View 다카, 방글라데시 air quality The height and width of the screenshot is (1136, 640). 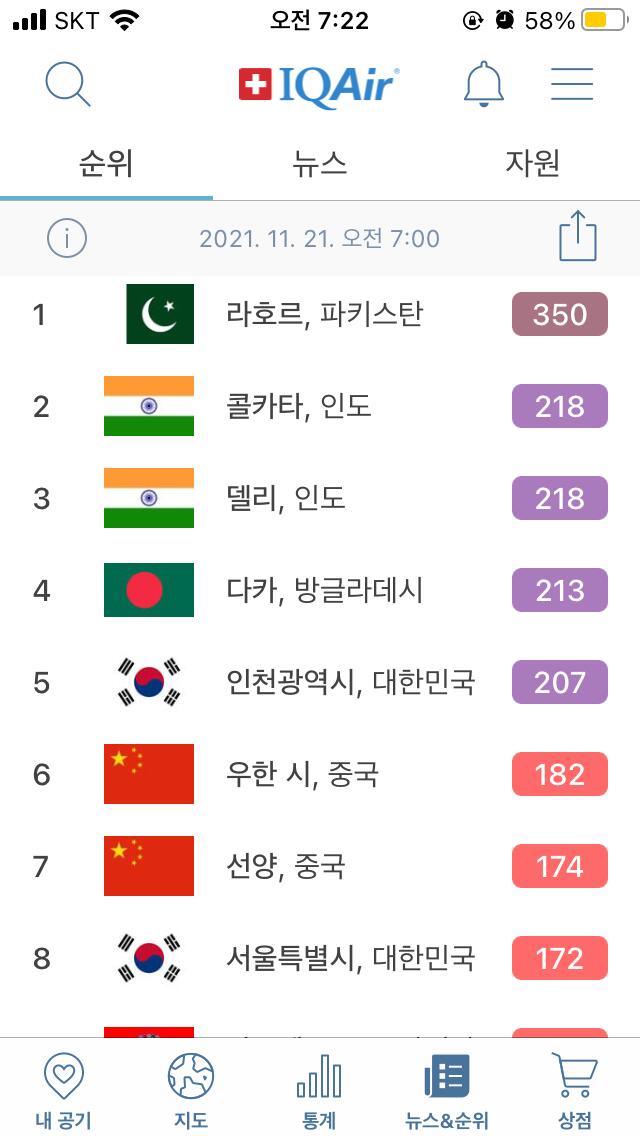click(320, 590)
